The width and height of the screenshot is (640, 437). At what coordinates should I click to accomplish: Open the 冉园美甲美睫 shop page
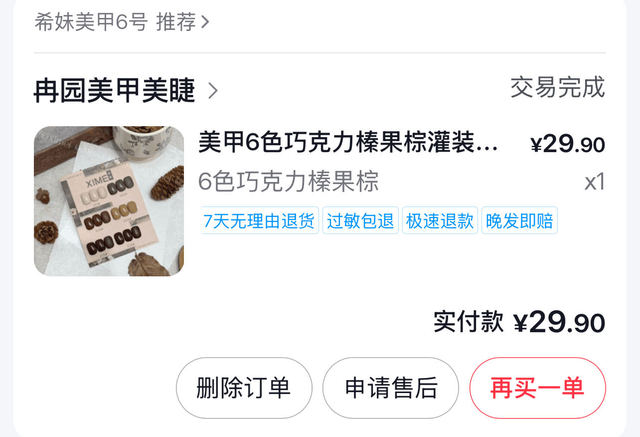pyautogui.click(x=125, y=91)
